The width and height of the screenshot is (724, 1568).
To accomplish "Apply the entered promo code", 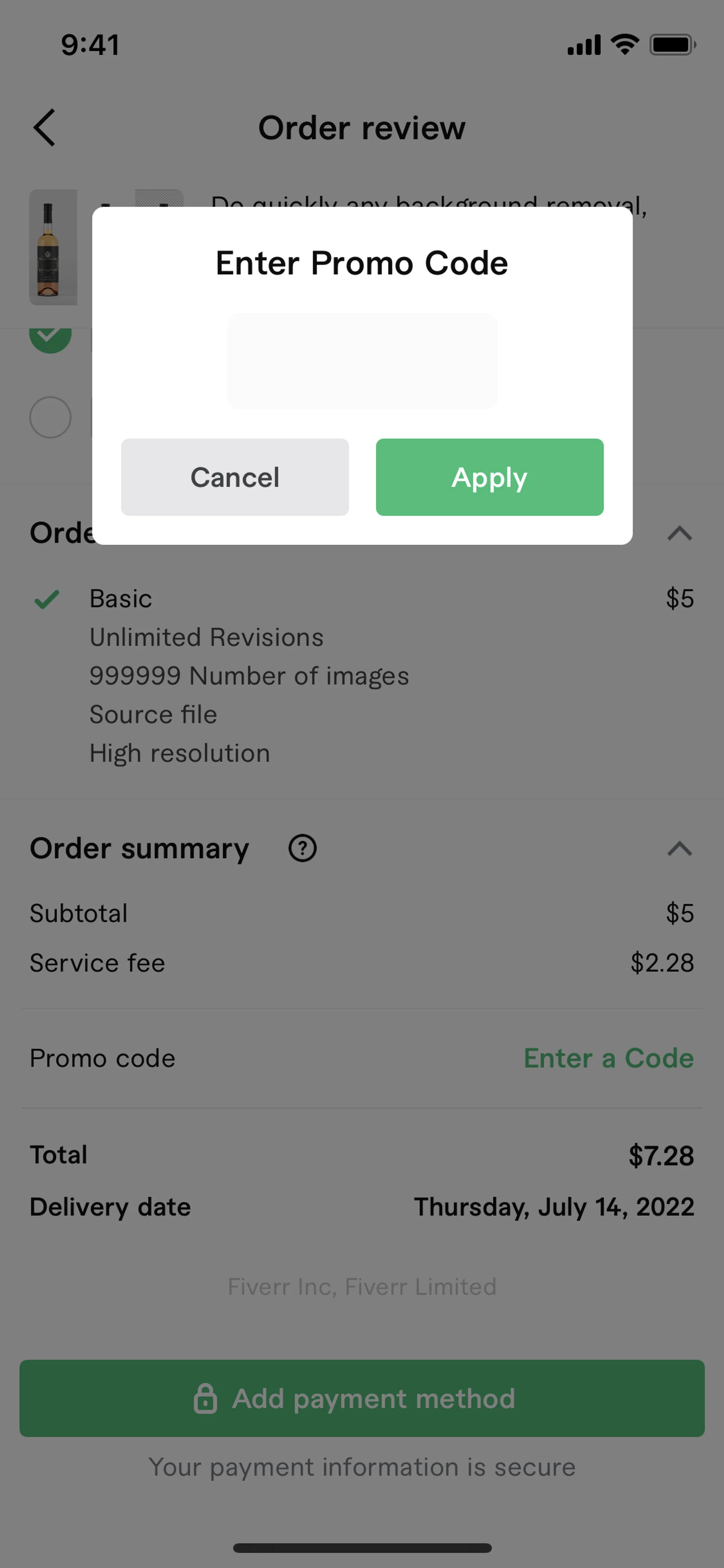I will pos(489,477).
